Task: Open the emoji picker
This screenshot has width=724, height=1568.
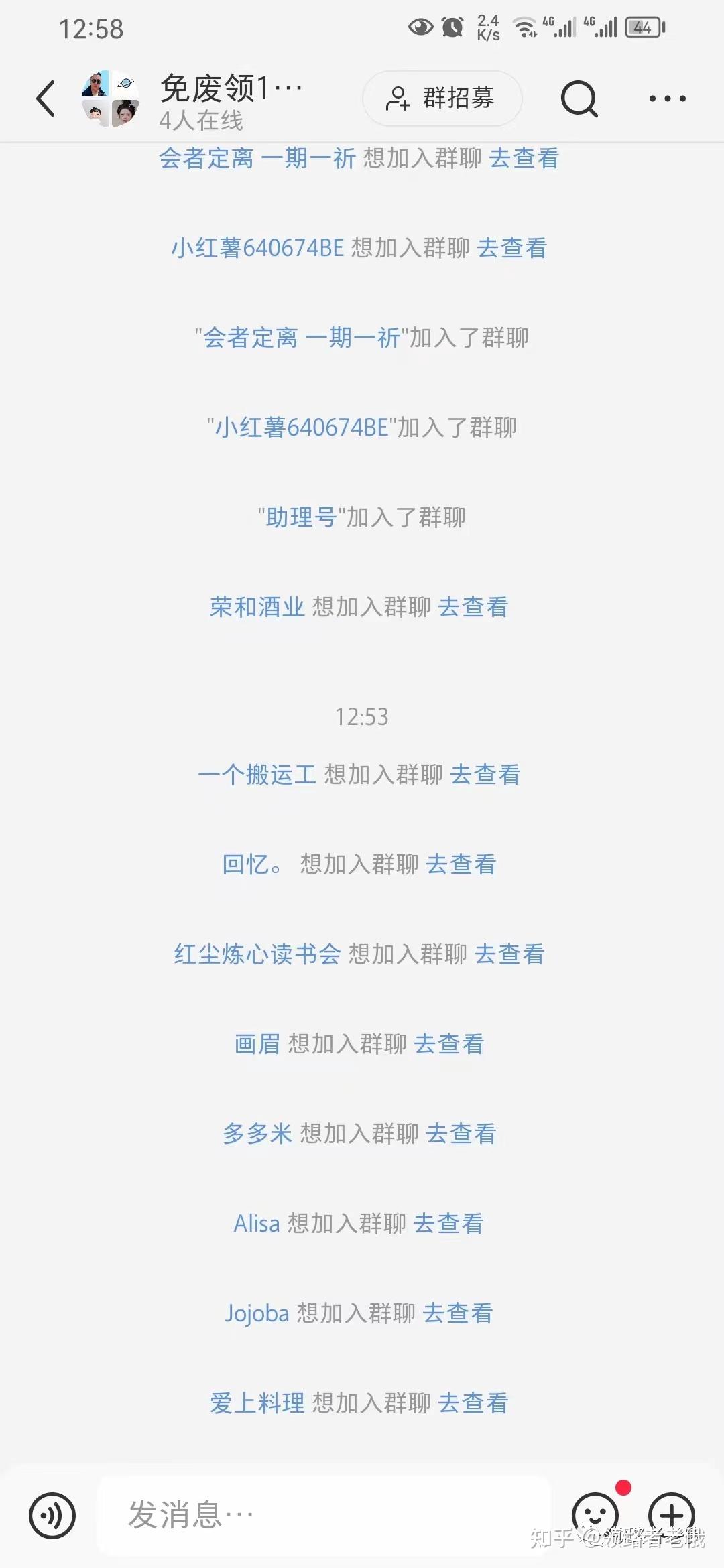Action: pyautogui.click(x=594, y=1516)
